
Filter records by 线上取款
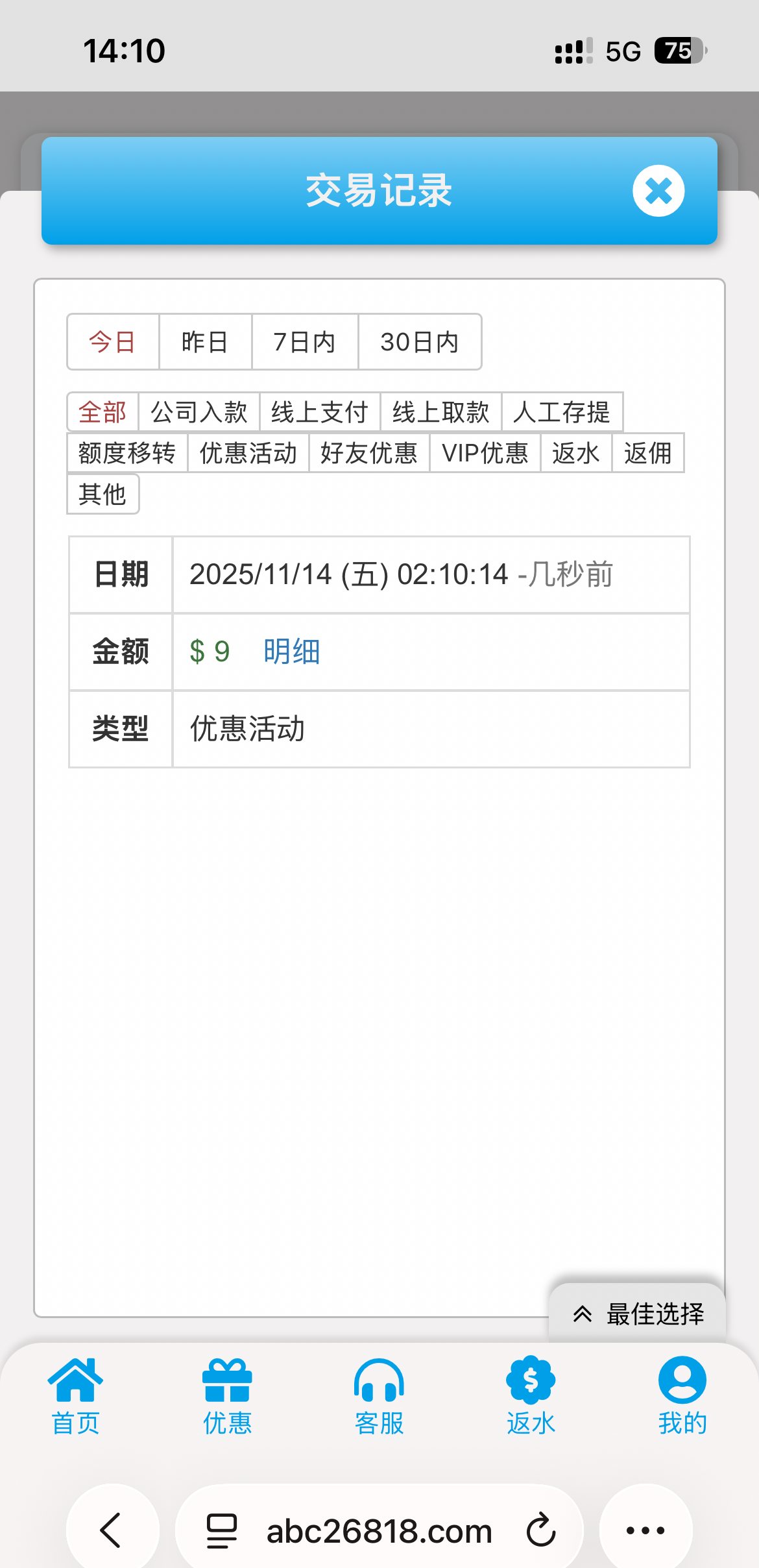point(440,412)
